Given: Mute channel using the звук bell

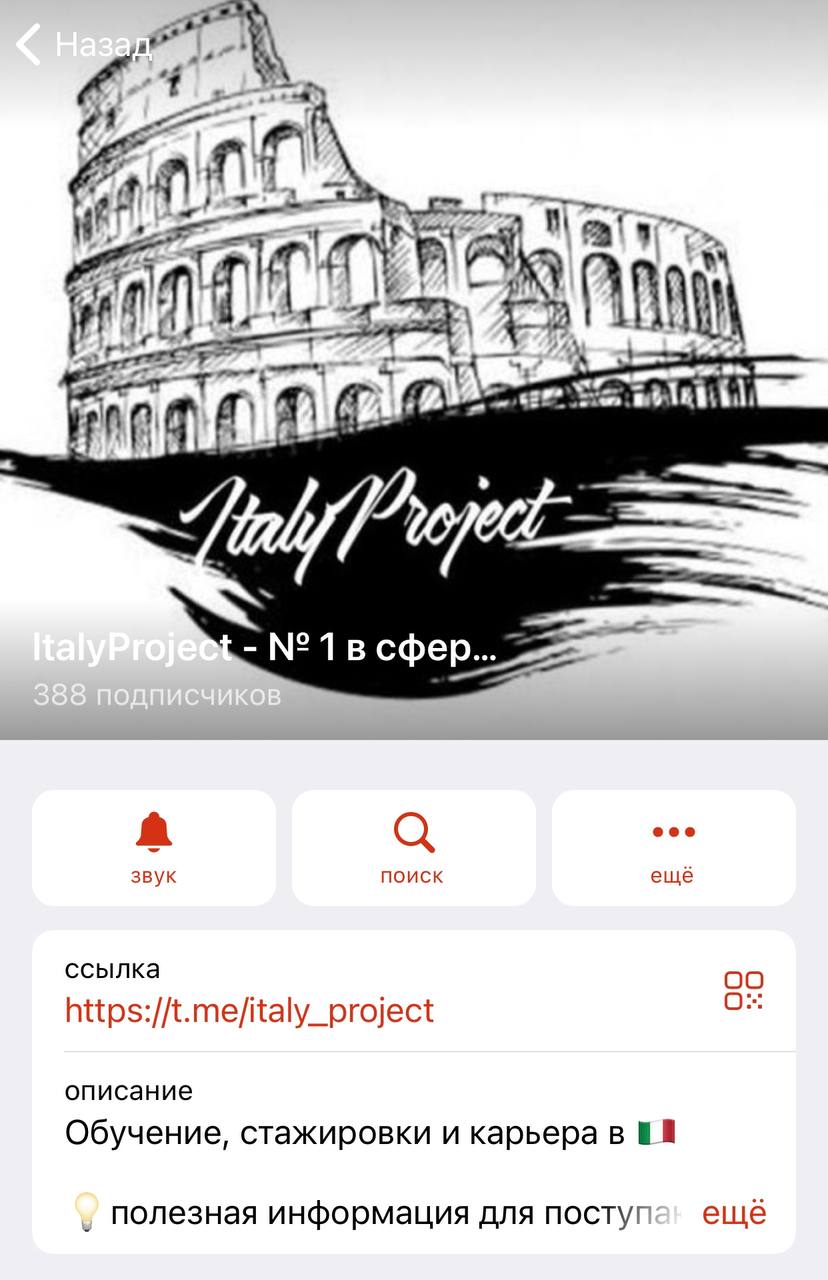Looking at the screenshot, I should tap(153, 847).
